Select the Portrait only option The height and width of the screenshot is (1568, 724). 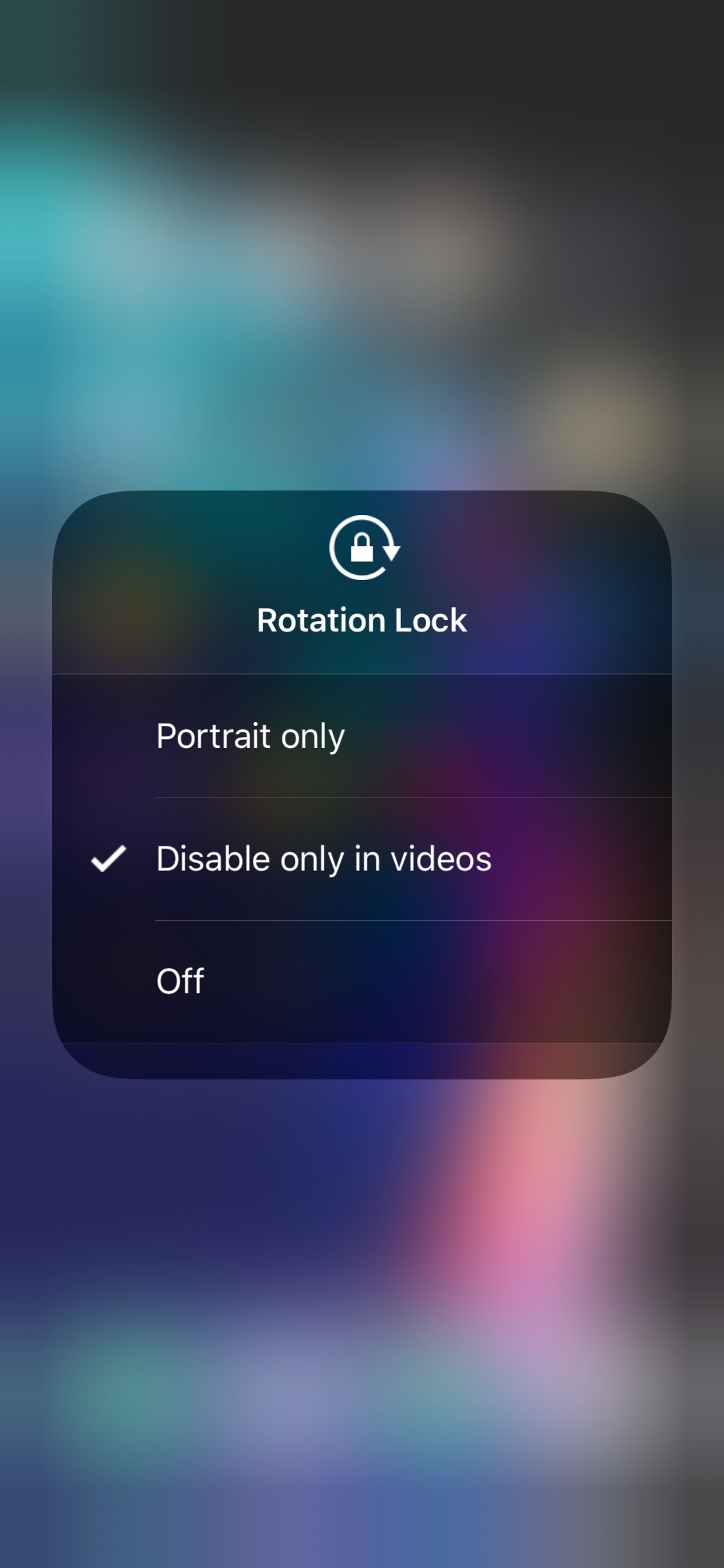click(x=362, y=736)
